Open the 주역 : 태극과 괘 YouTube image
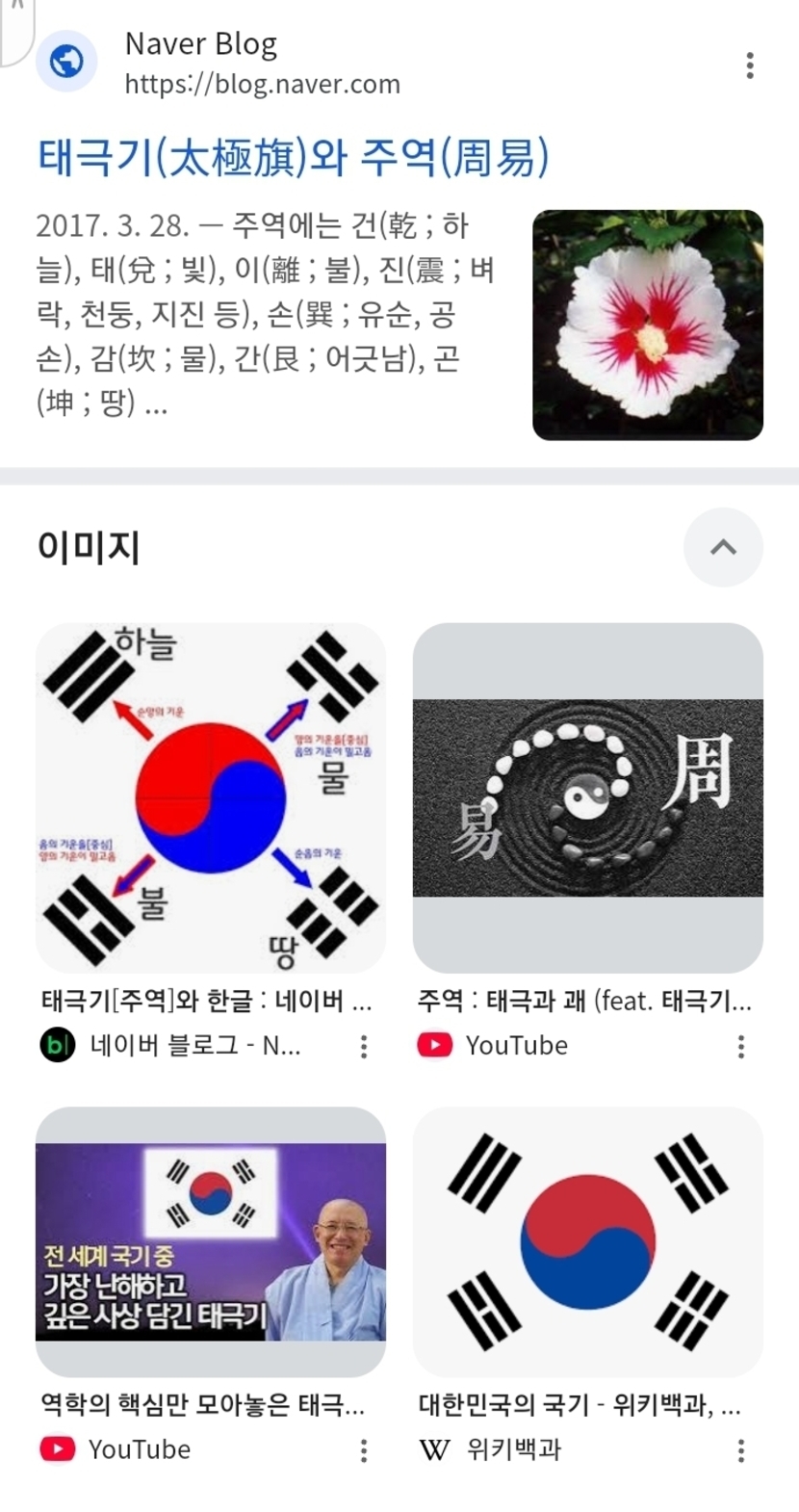 point(587,797)
